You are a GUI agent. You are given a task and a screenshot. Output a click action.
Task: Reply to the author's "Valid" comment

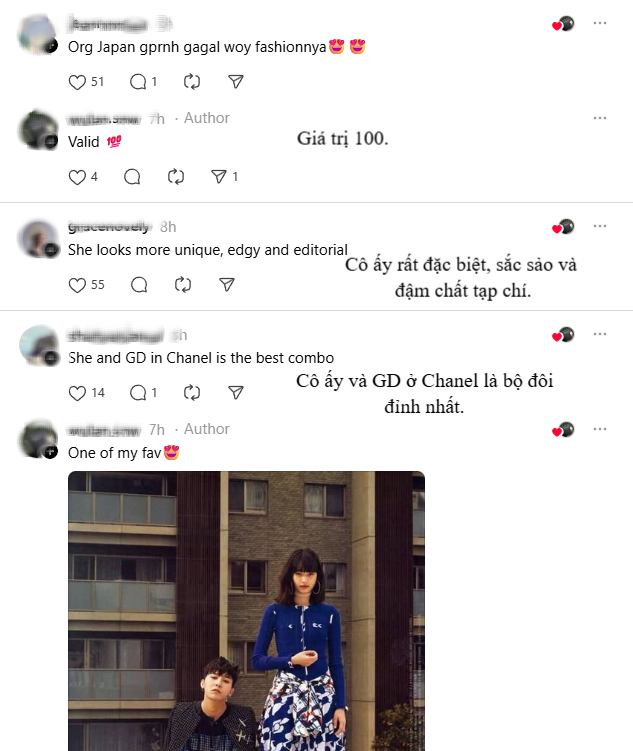point(132,177)
